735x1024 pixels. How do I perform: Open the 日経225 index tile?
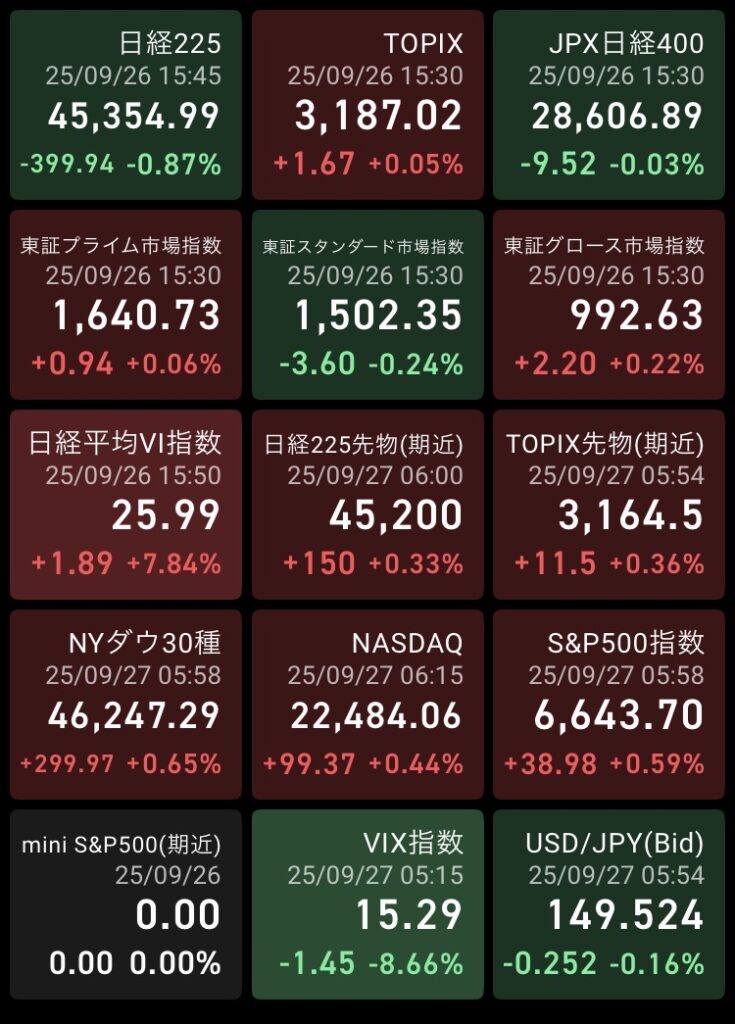pyautogui.click(x=126, y=105)
